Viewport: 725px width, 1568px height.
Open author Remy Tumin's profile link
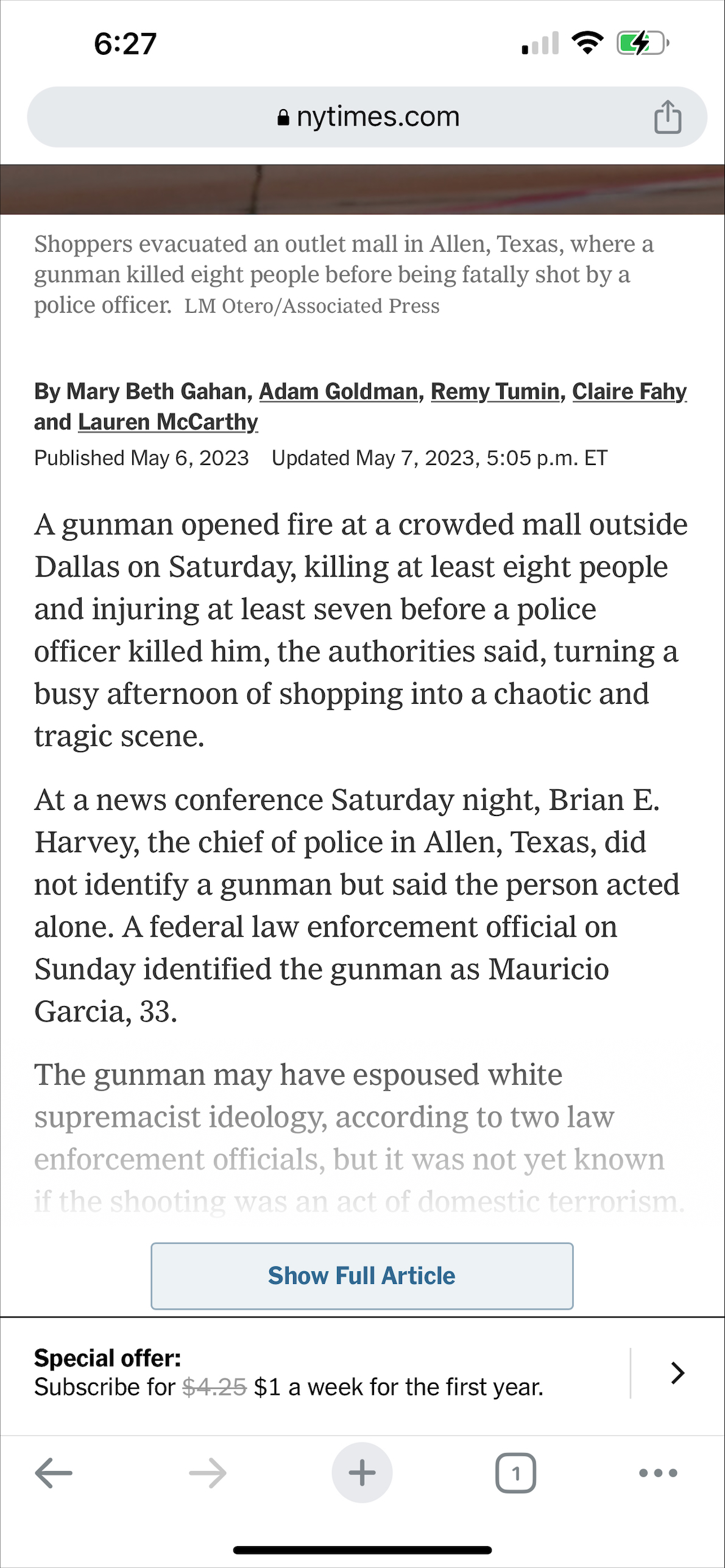point(495,391)
